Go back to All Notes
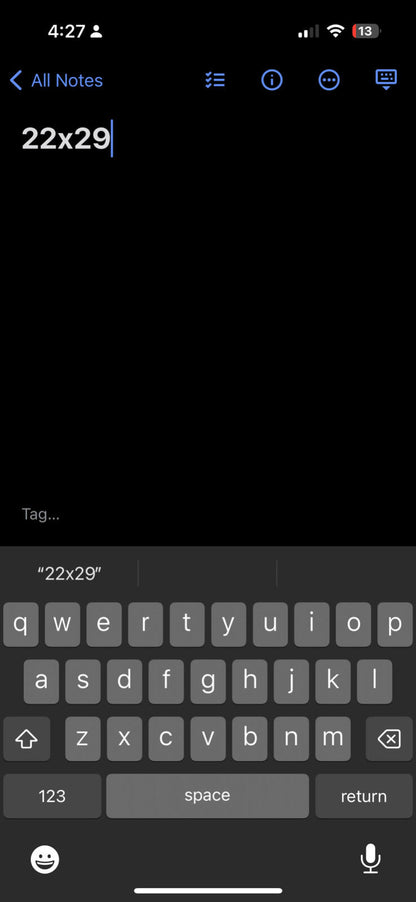 (x=56, y=81)
